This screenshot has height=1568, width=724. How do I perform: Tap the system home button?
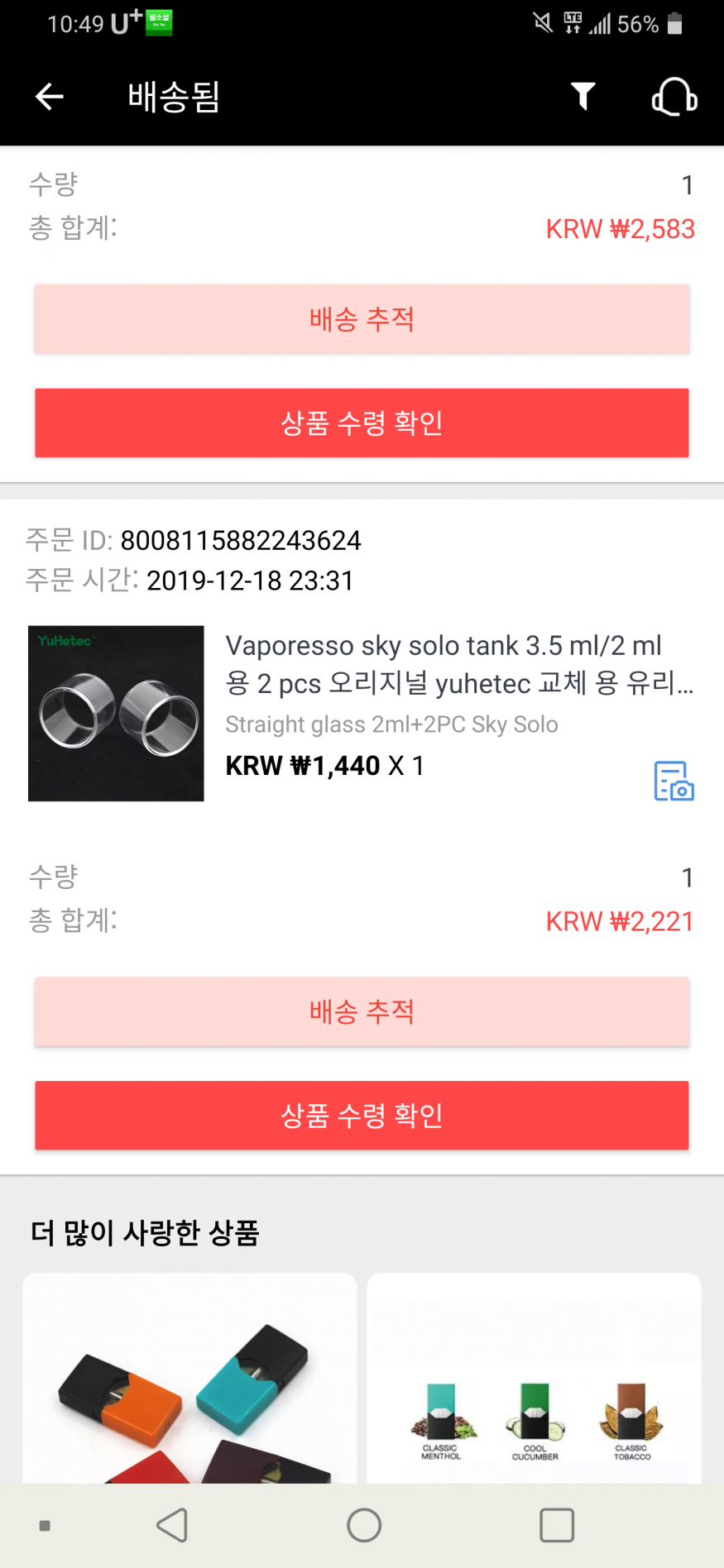[x=364, y=1525]
